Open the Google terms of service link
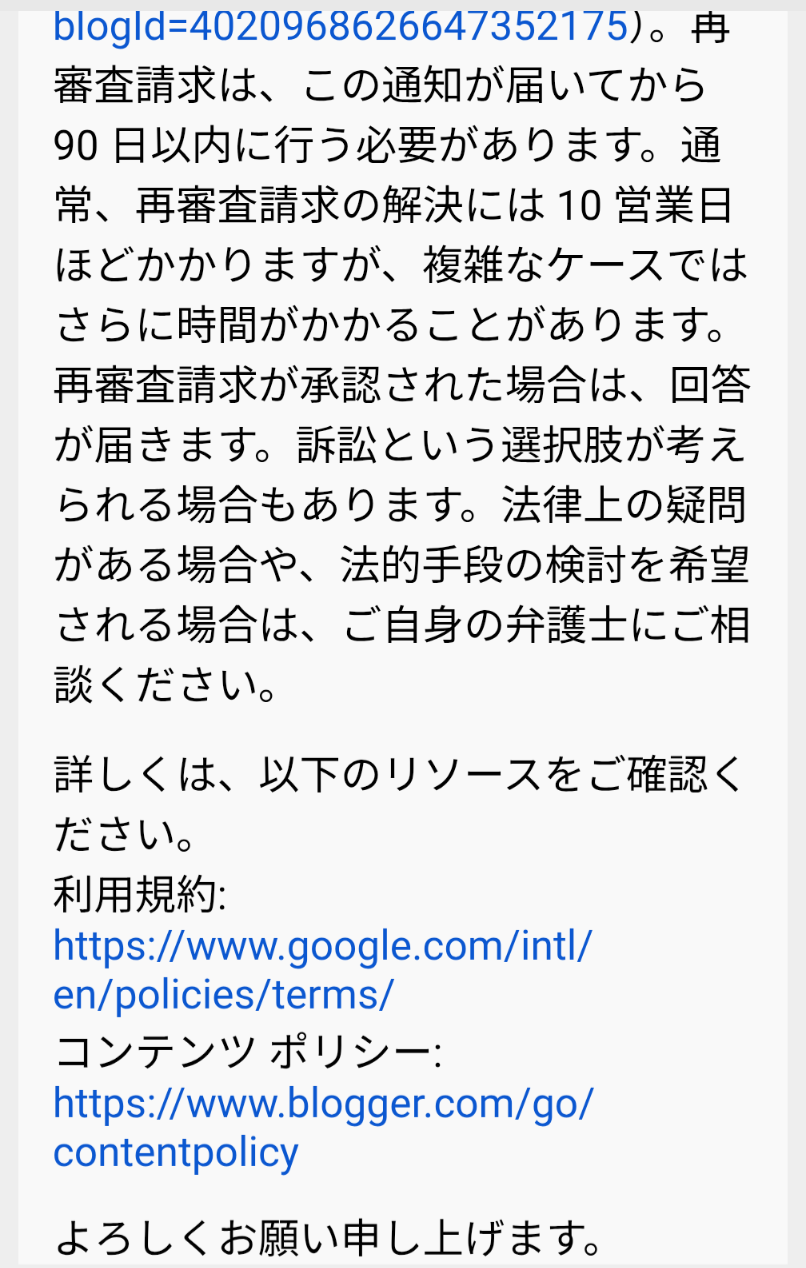 [x=323, y=968]
